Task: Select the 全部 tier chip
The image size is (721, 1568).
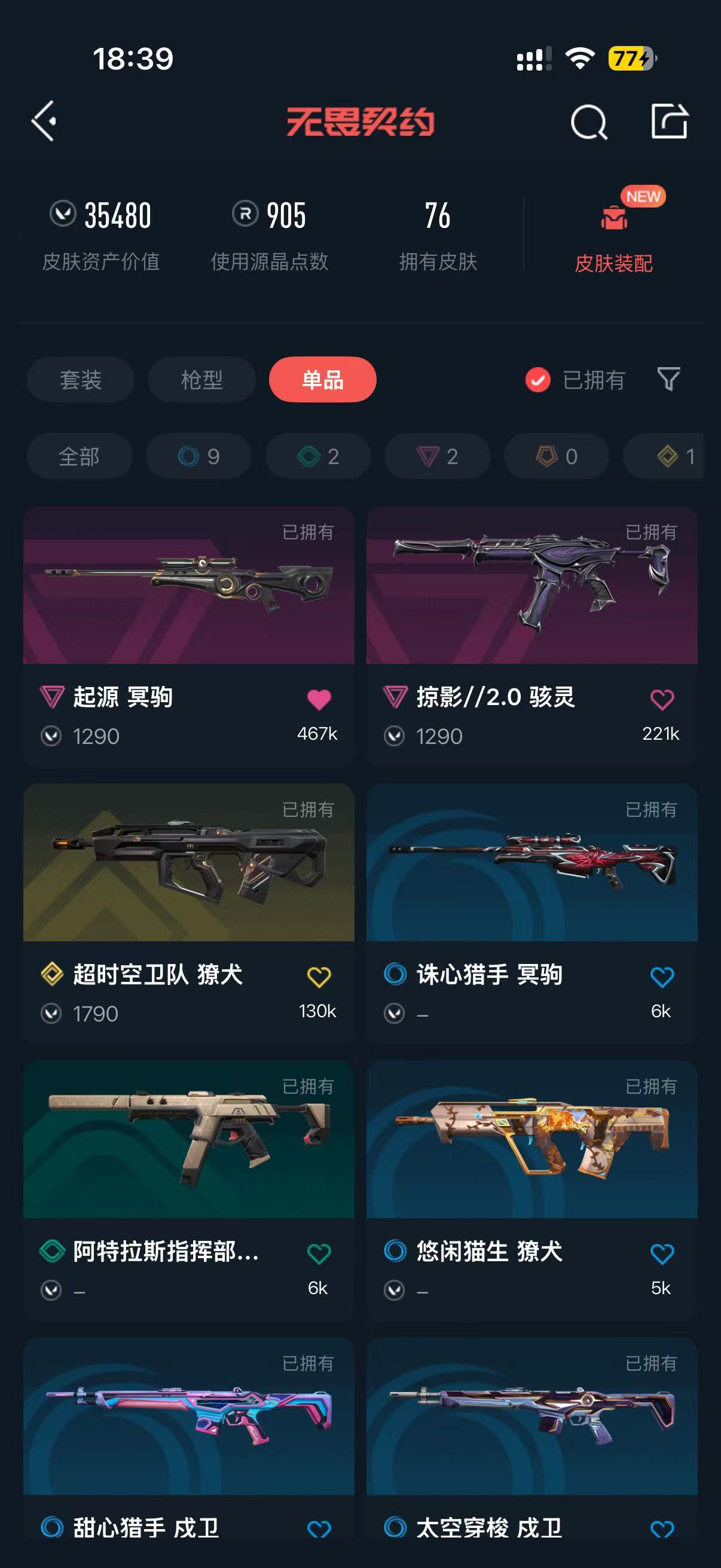Action: pos(79,456)
